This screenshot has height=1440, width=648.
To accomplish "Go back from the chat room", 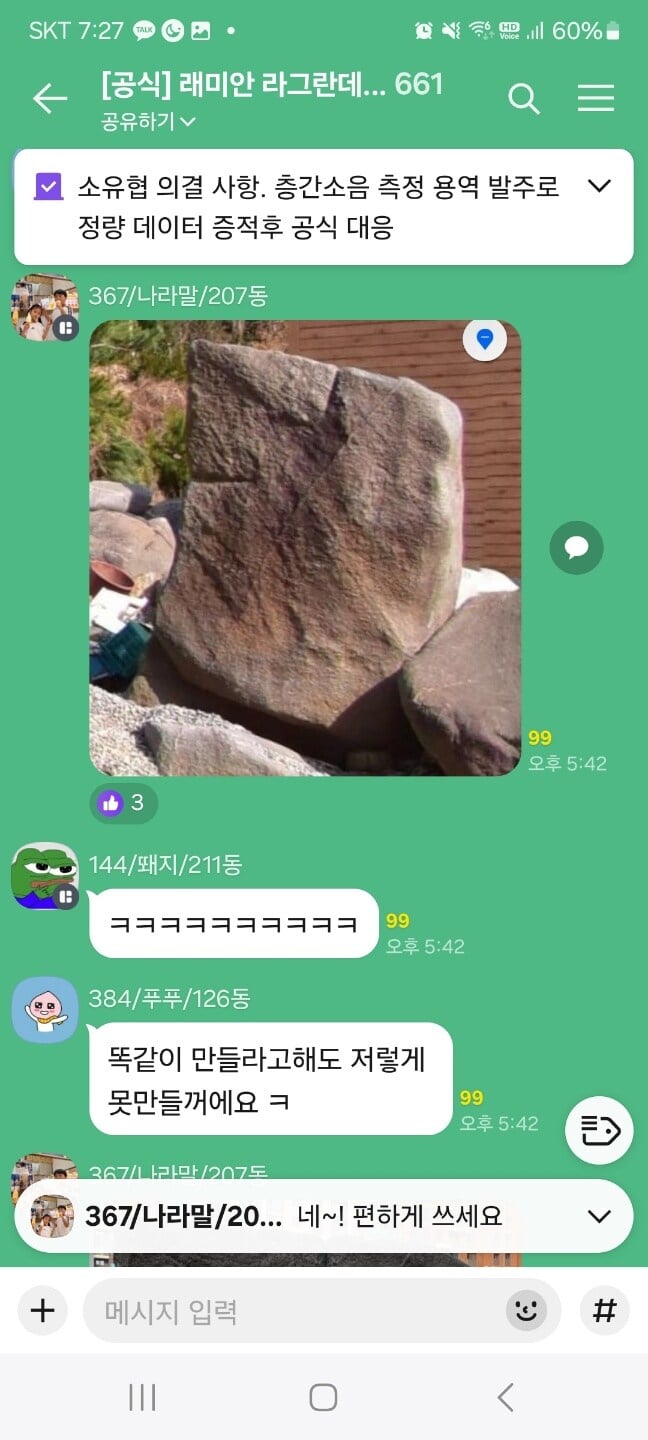I will [x=49, y=98].
